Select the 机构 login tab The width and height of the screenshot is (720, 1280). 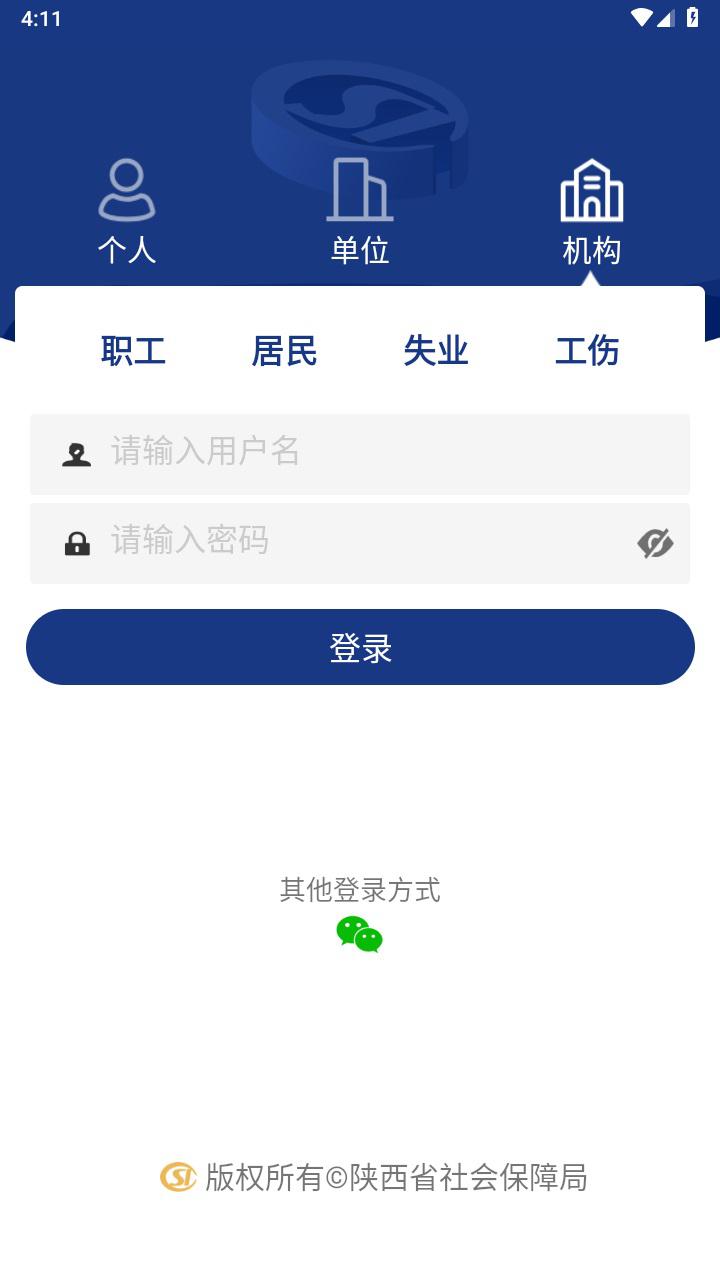[x=592, y=212]
